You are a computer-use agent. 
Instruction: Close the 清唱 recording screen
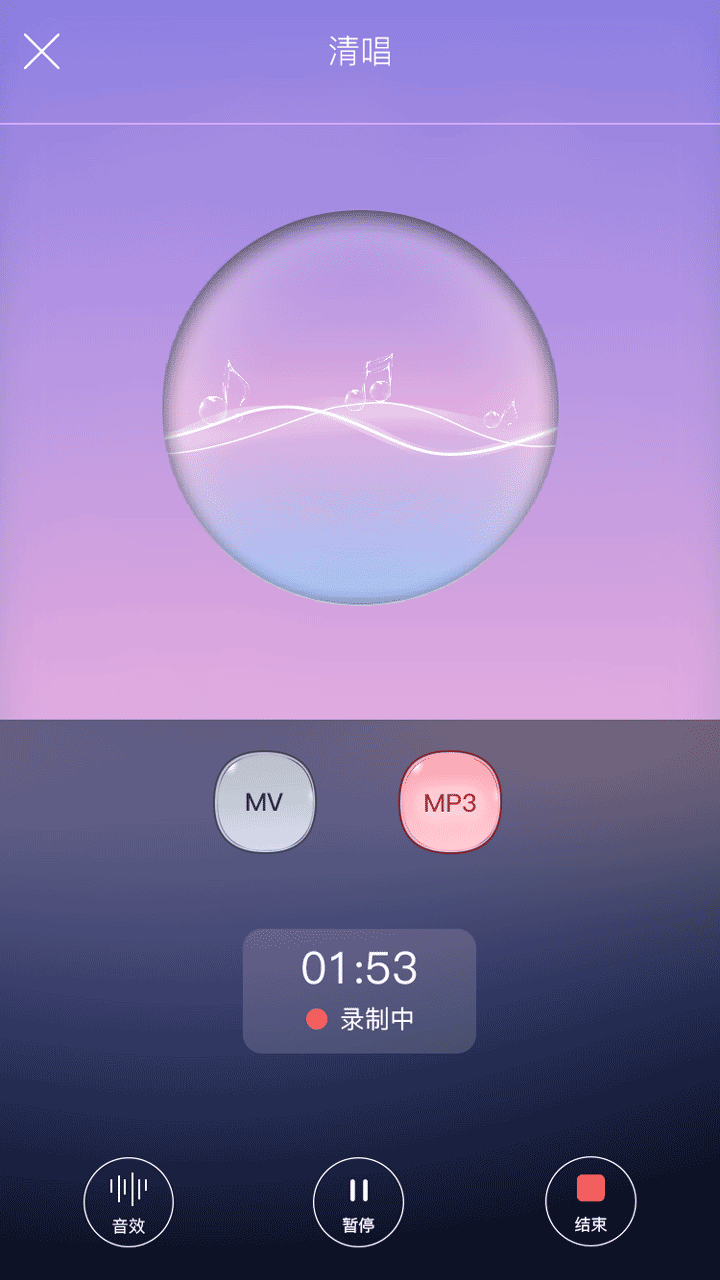tap(42, 51)
